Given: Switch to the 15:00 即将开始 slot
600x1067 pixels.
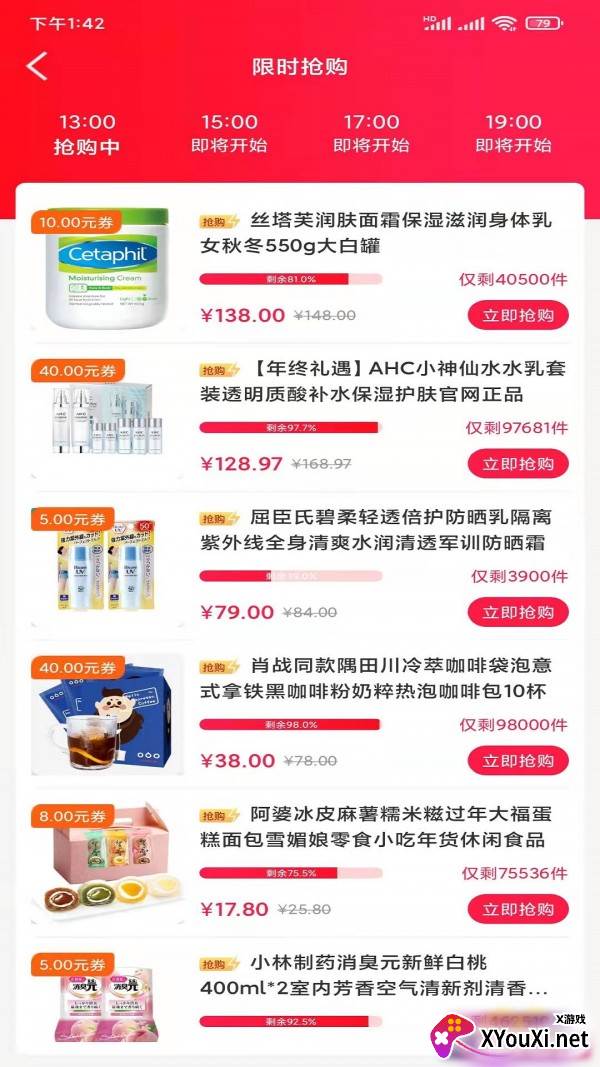Looking at the screenshot, I should click(229, 134).
